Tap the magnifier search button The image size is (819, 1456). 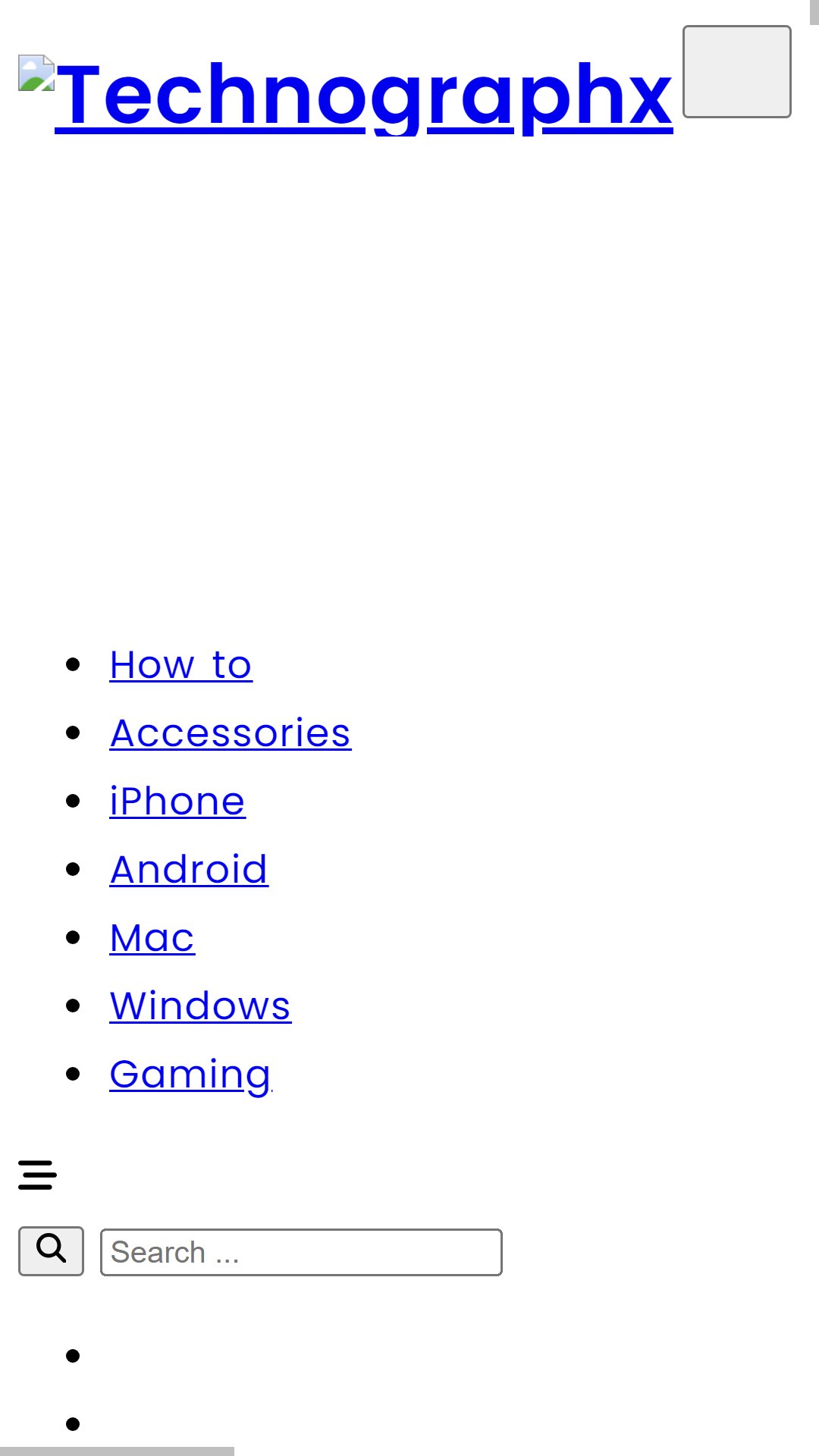pos(51,1251)
